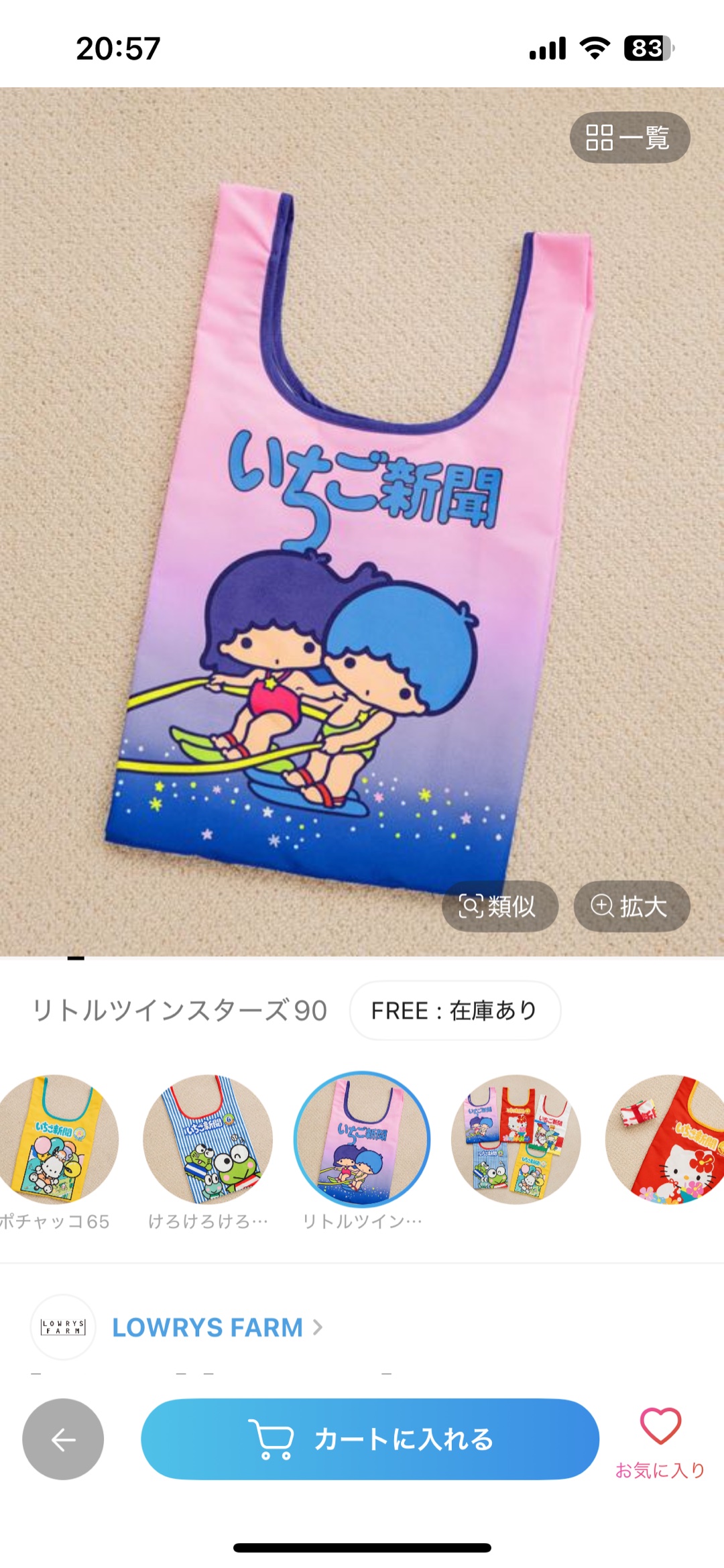
Task: Add to favorites with お気に入り heart
Action: pos(660,1439)
